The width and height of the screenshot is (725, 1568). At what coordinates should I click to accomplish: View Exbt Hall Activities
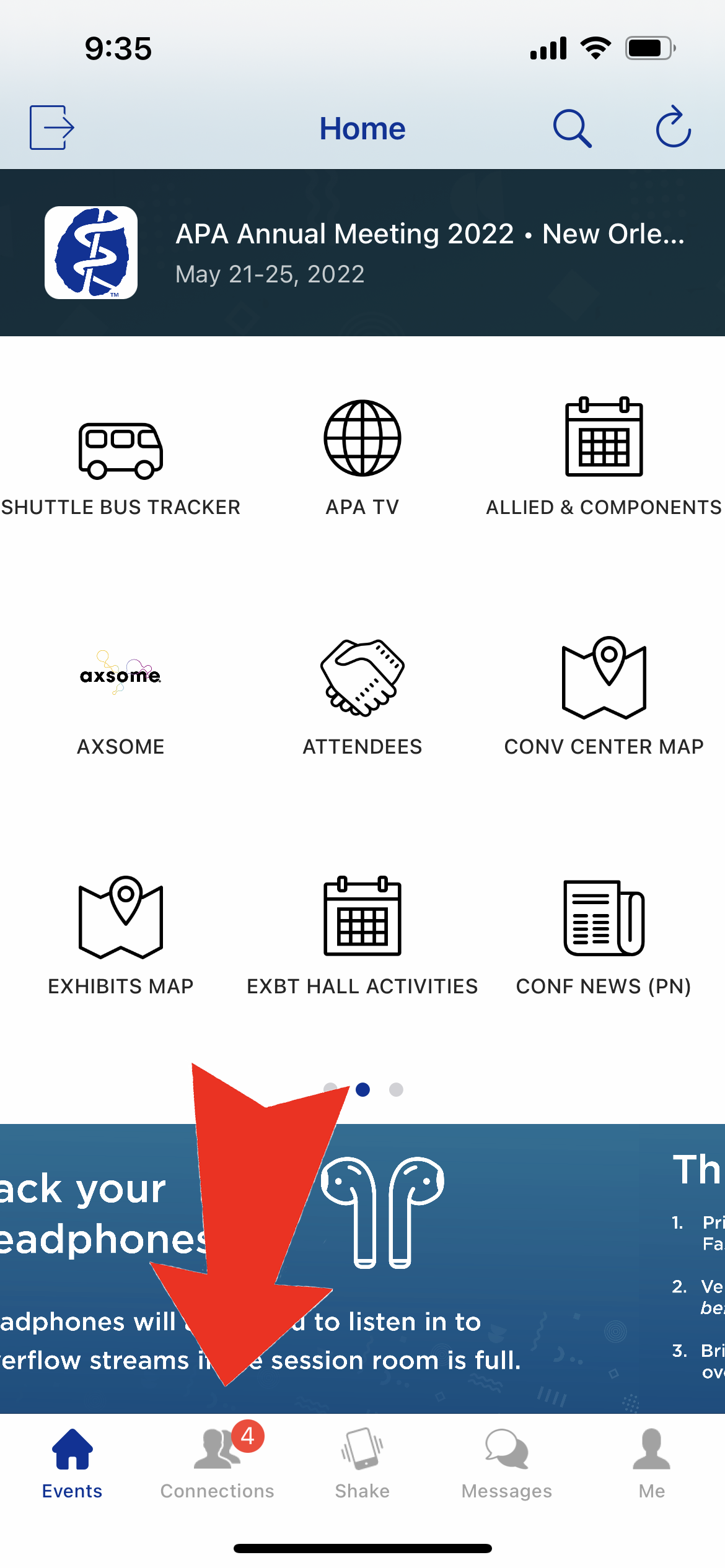pyautogui.click(x=362, y=936)
